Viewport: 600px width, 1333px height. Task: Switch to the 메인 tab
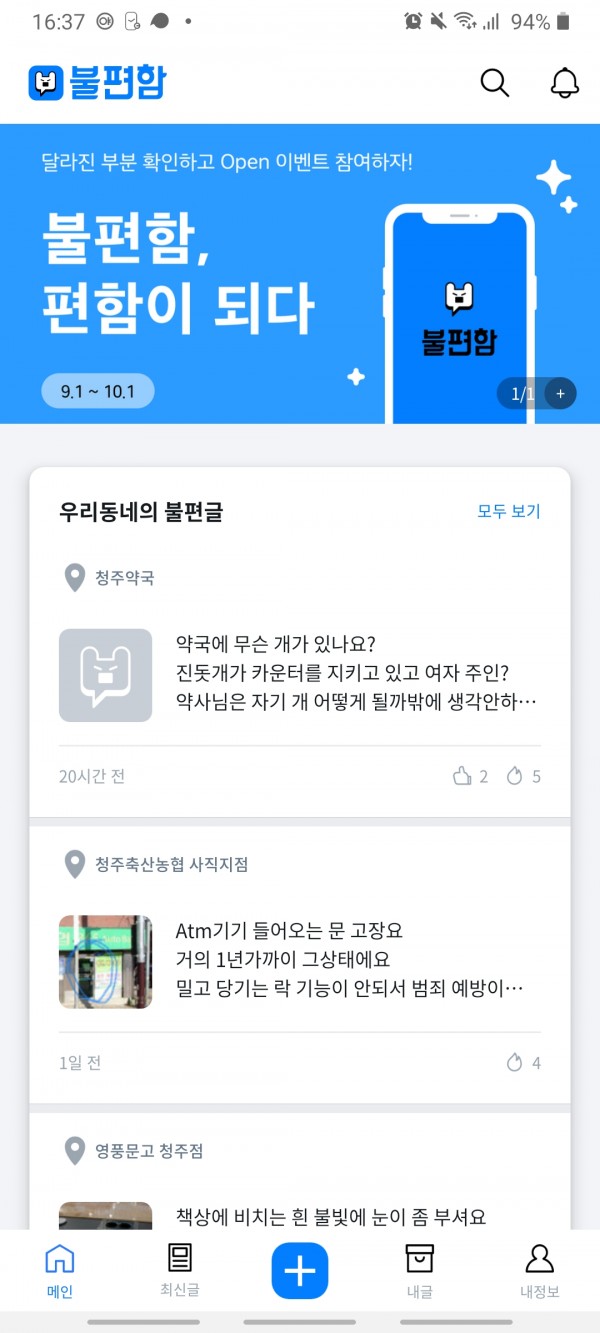pyautogui.click(x=60, y=1270)
